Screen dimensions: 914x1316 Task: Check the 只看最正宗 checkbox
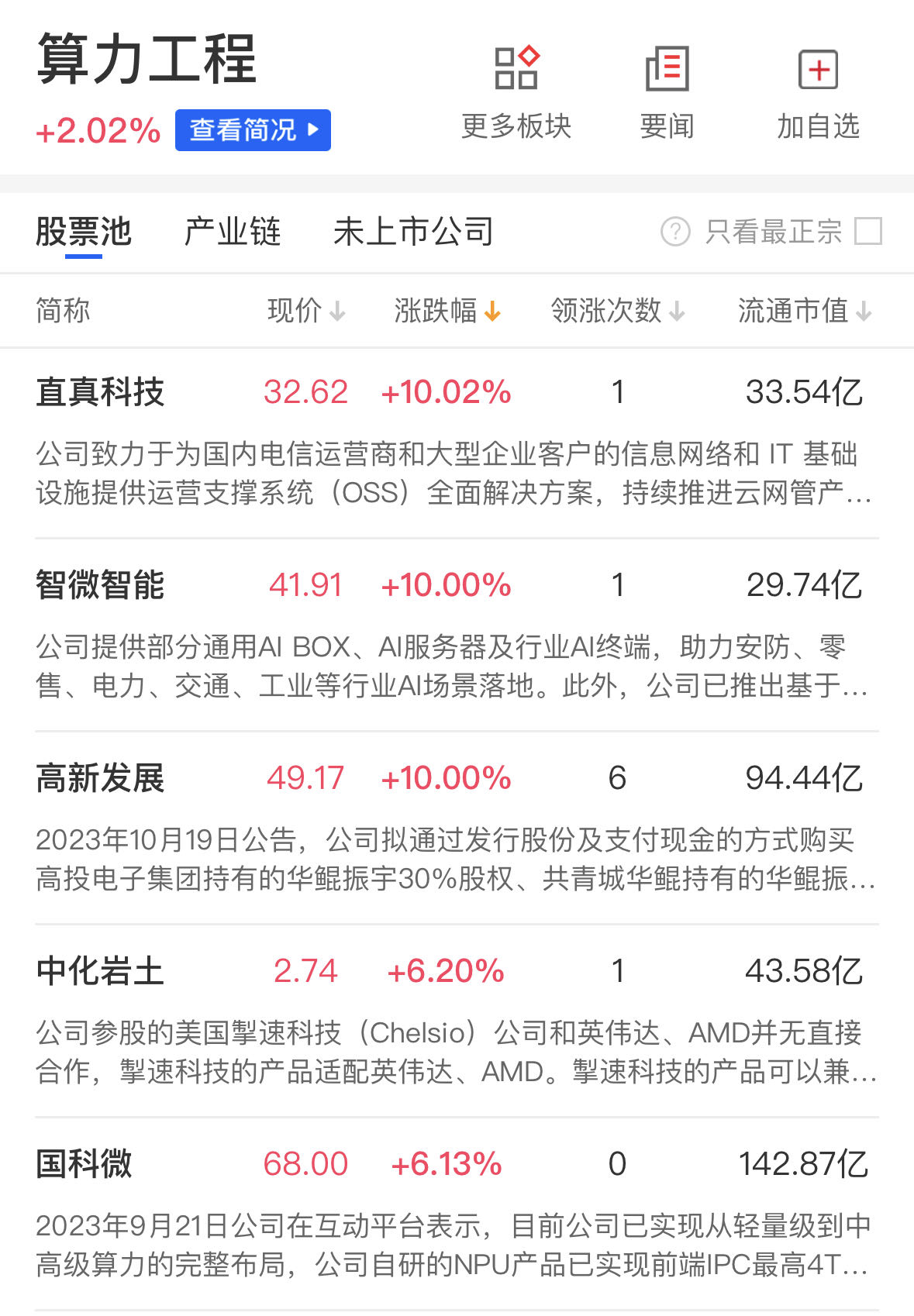click(867, 231)
